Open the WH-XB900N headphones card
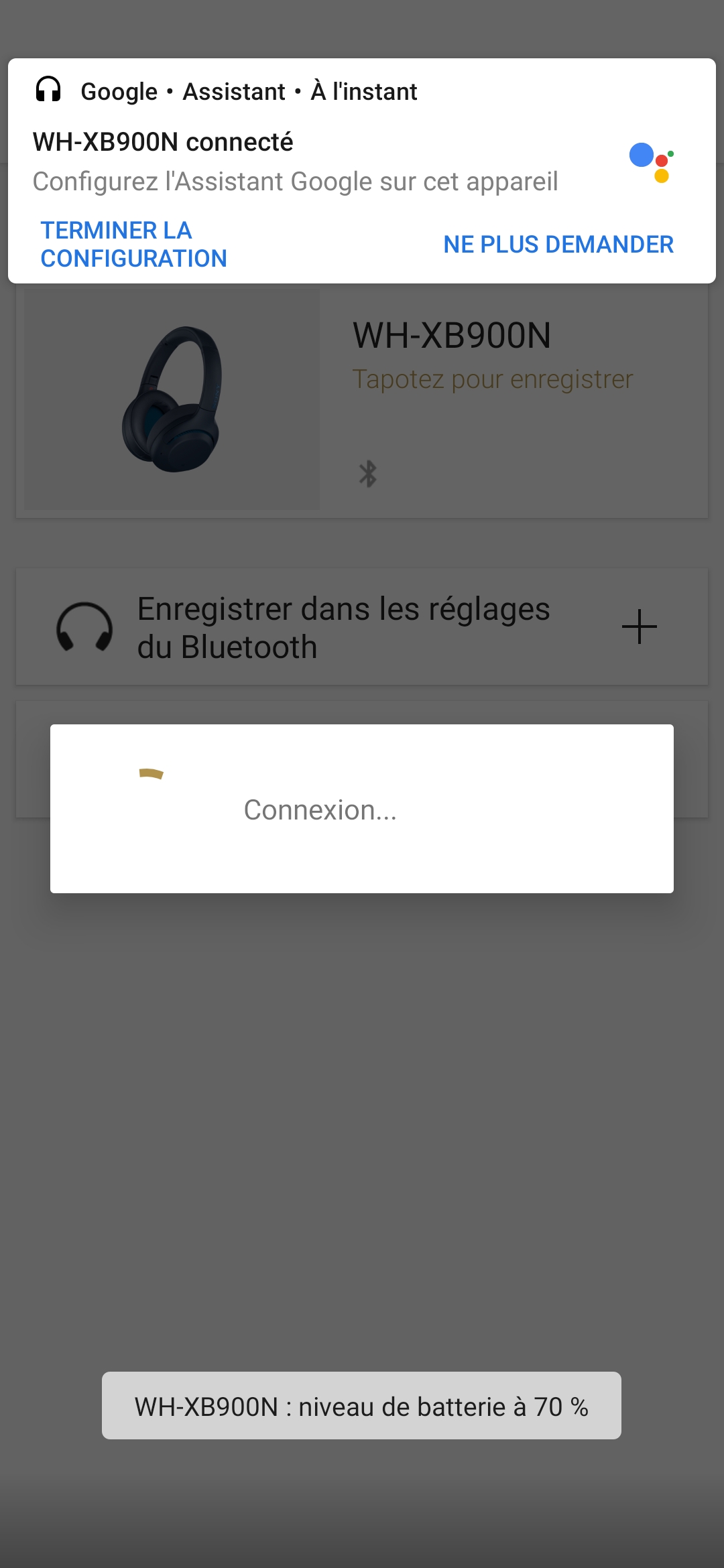 pos(362,401)
